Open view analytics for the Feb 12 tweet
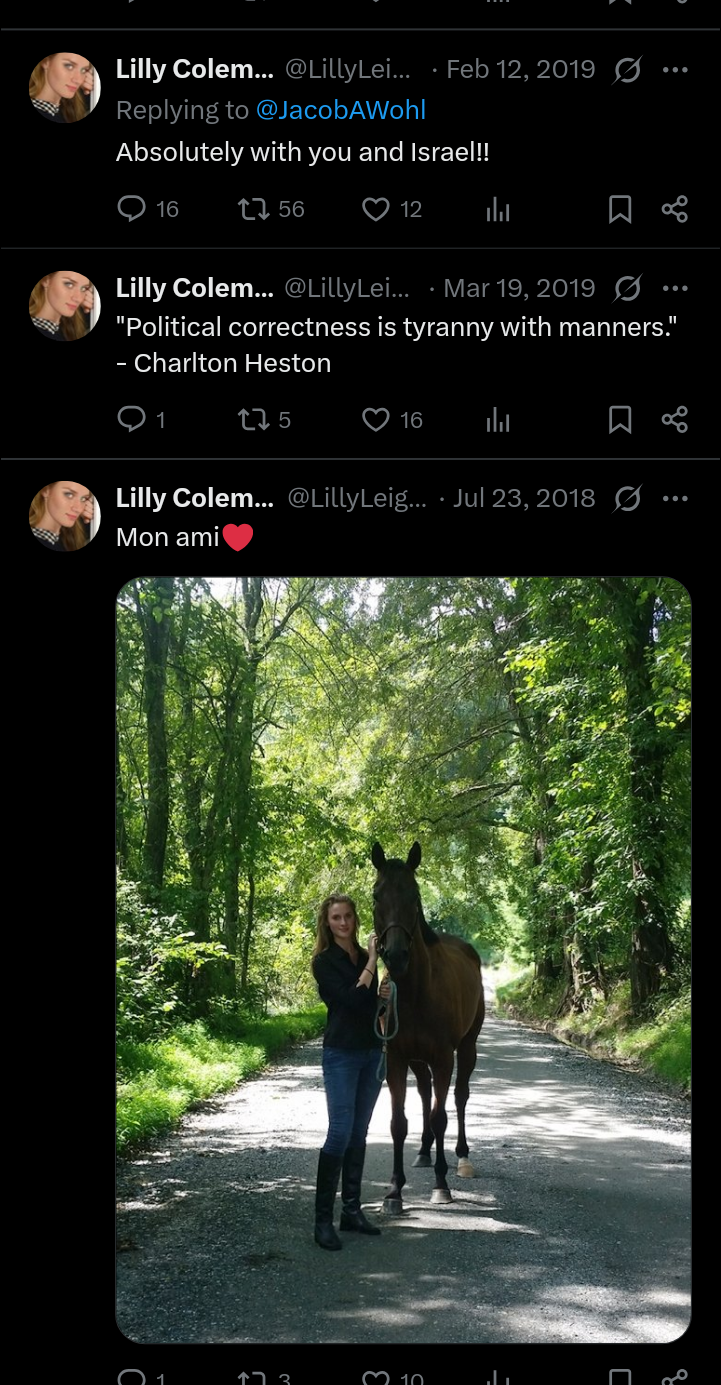 pos(498,209)
